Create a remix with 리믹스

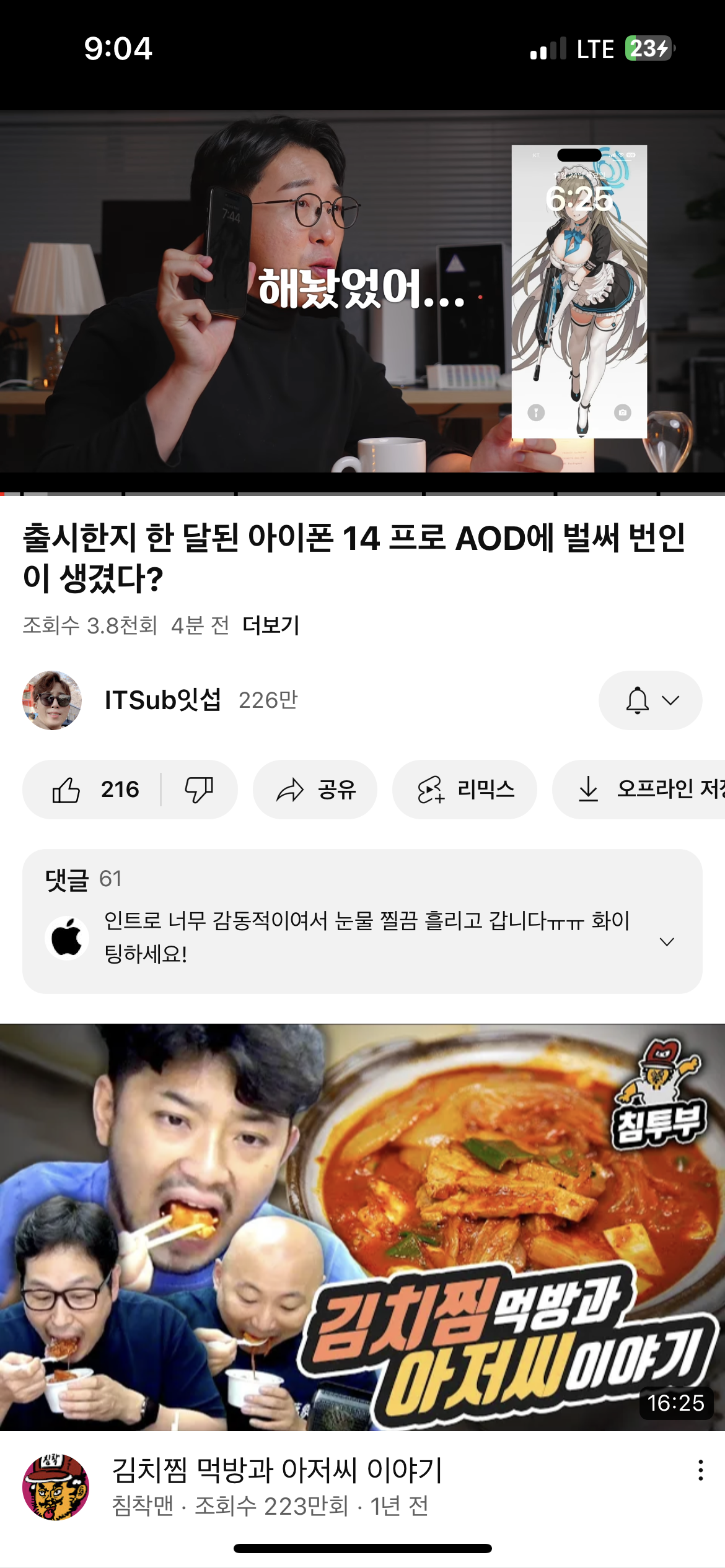(465, 790)
